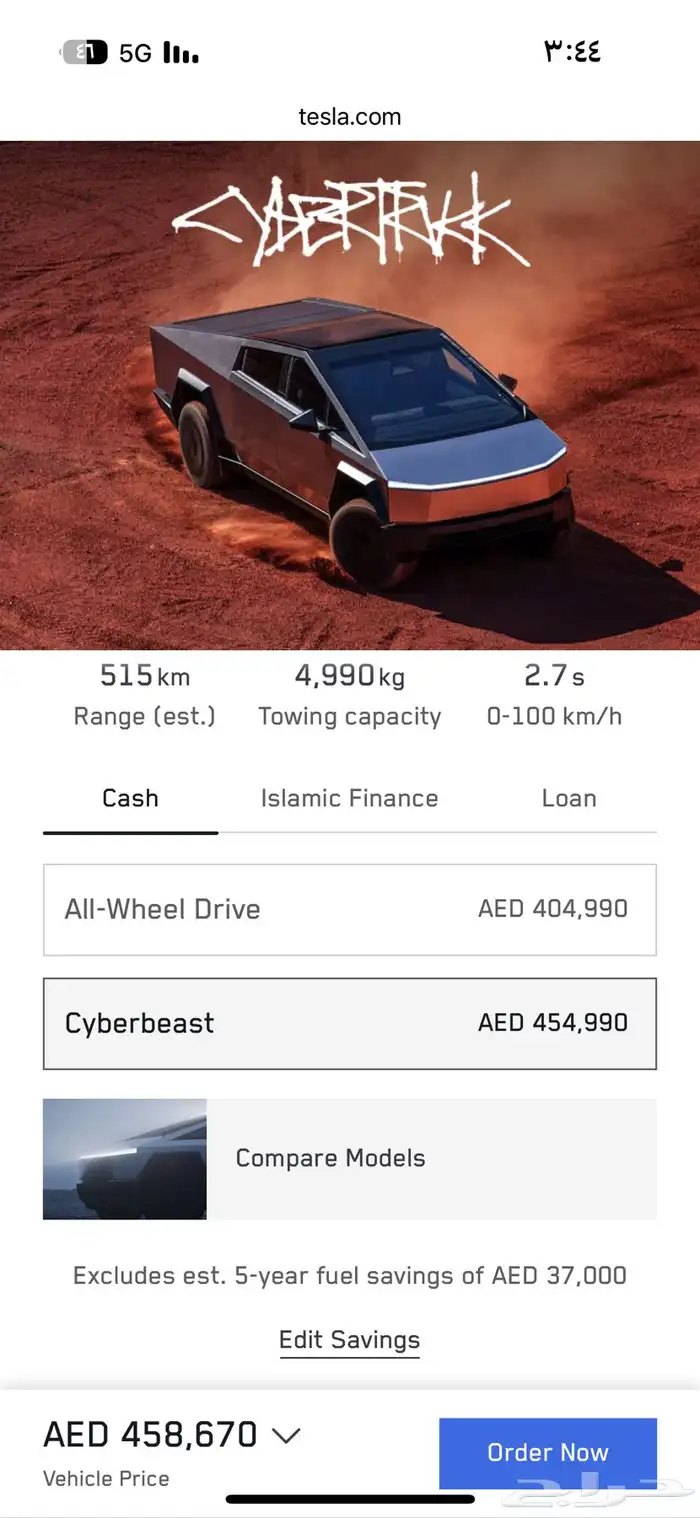Image resolution: width=700 pixels, height=1518 pixels.
Task: Select the Cyberbeast model option
Action: coord(349,1023)
